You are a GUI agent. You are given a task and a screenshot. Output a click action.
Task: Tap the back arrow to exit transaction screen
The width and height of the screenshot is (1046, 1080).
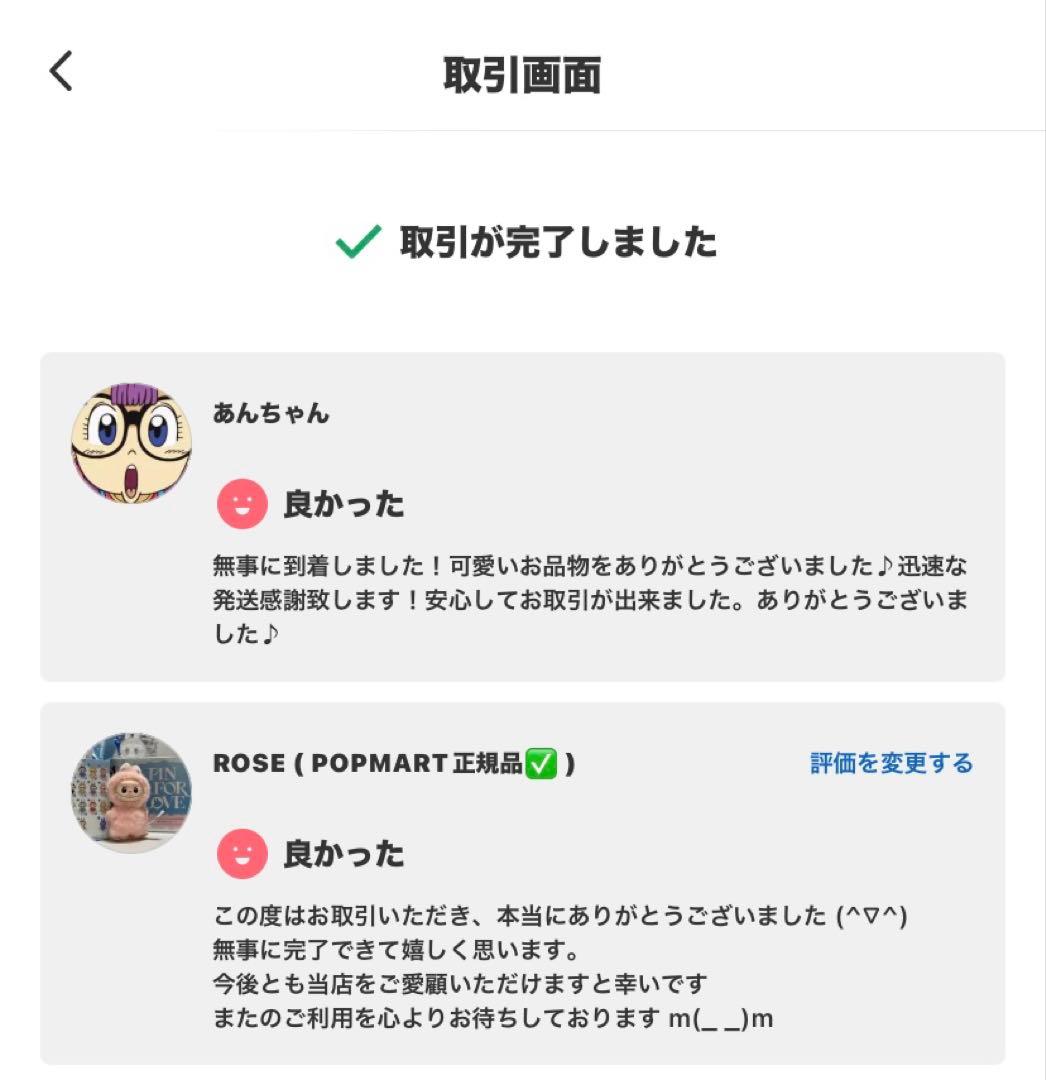[x=59, y=70]
